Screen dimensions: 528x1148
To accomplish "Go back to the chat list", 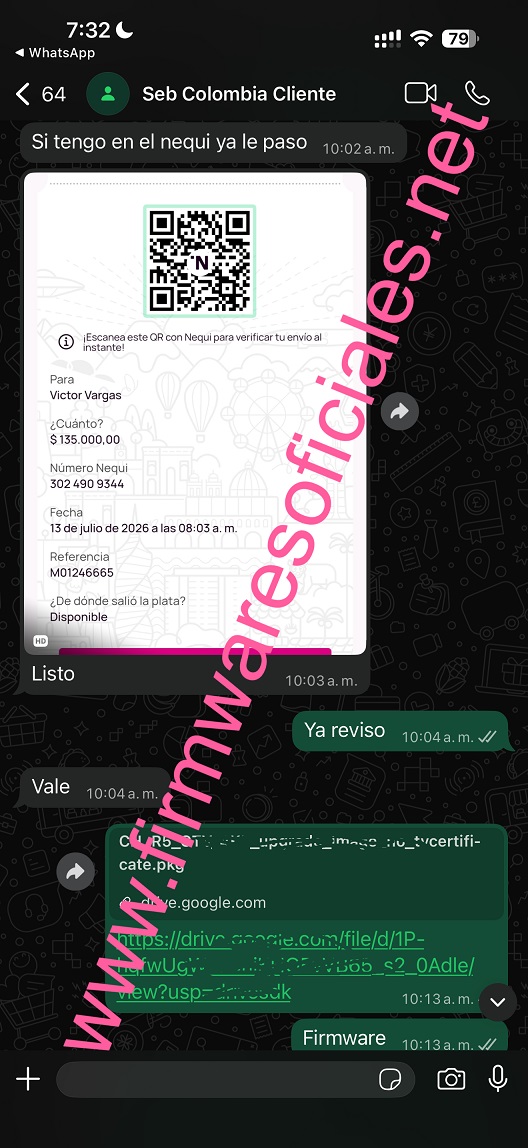I will (x=40, y=94).
